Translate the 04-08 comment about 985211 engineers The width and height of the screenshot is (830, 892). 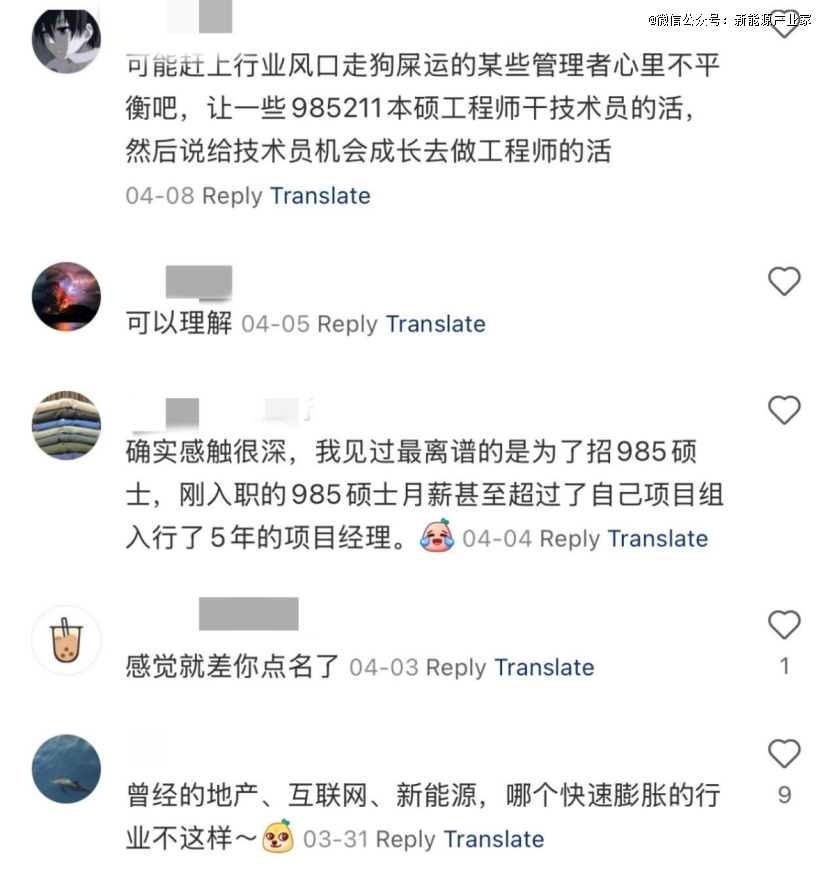click(320, 195)
